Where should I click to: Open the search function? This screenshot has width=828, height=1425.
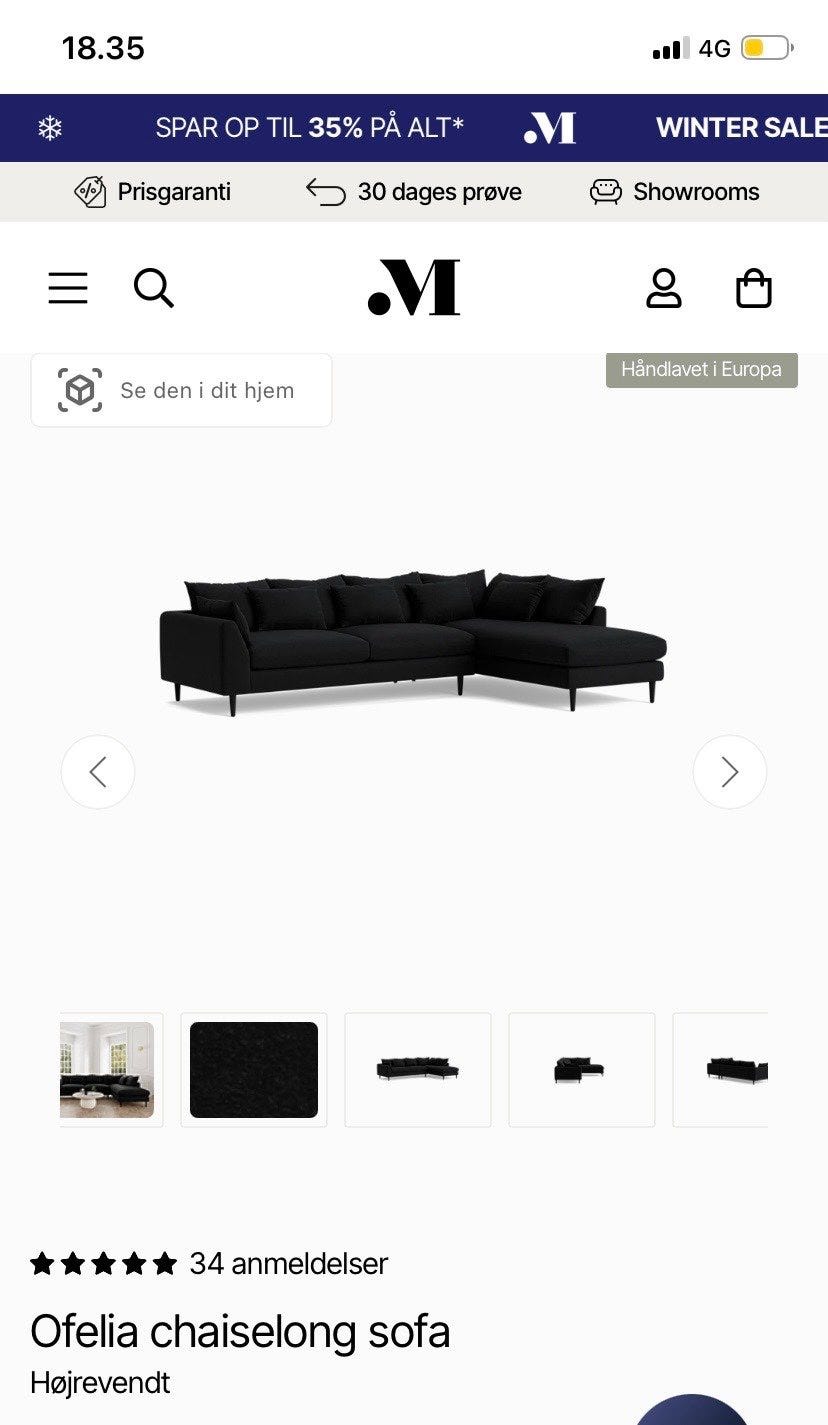point(153,287)
